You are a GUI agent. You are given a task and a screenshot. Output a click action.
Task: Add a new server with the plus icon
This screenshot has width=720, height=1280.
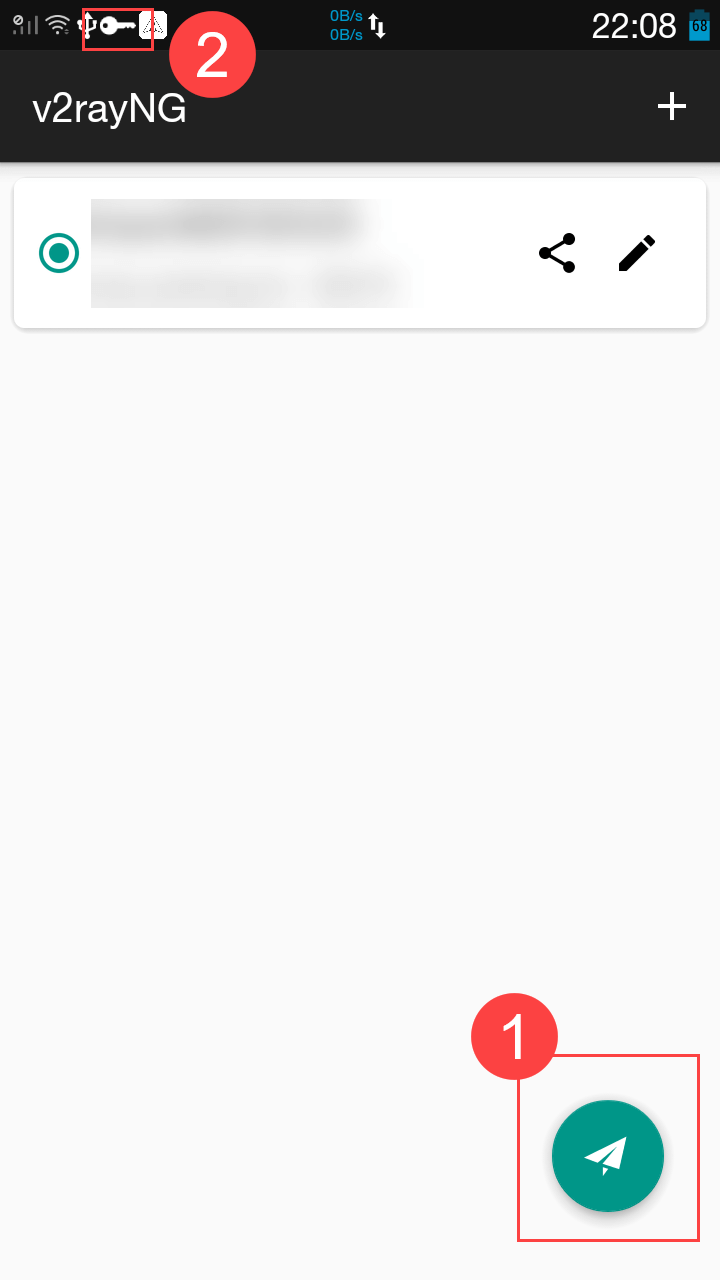click(671, 106)
